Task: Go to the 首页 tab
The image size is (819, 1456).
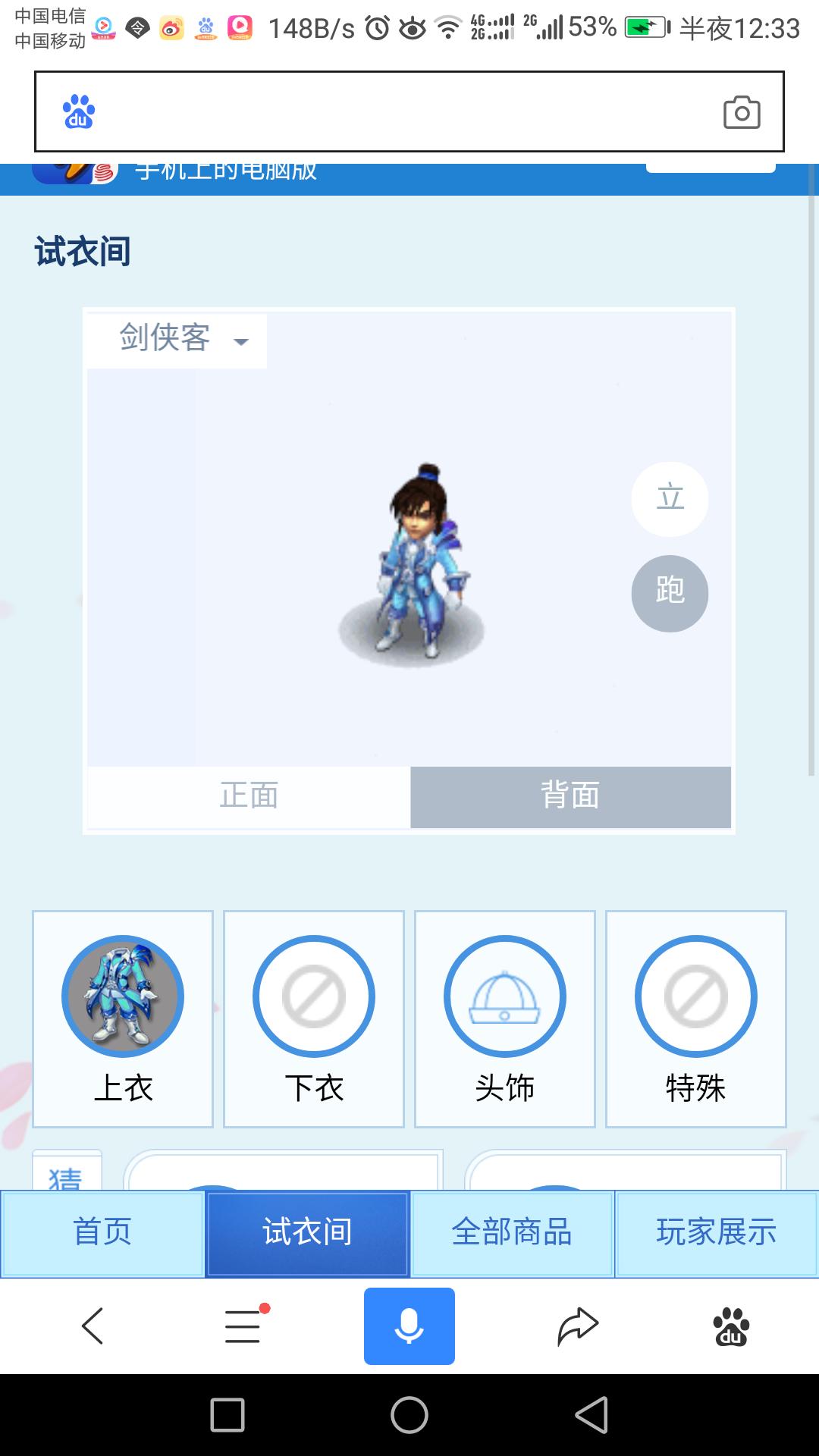Action: click(x=102, y=1233)
